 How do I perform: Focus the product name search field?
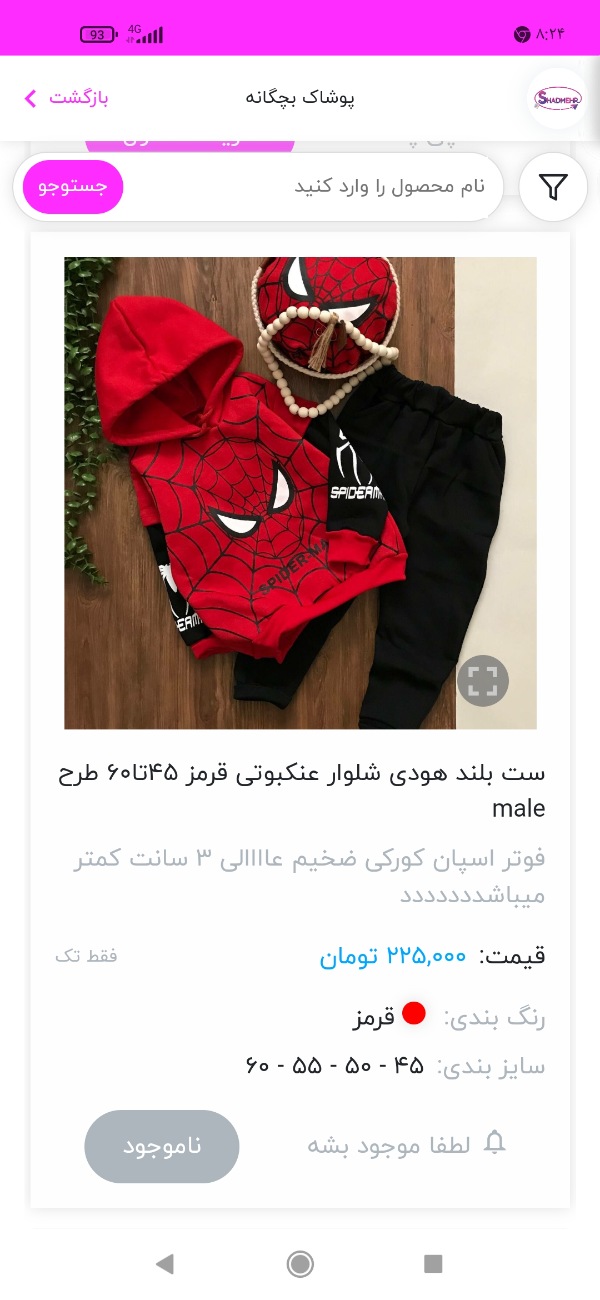pos(310,187)
